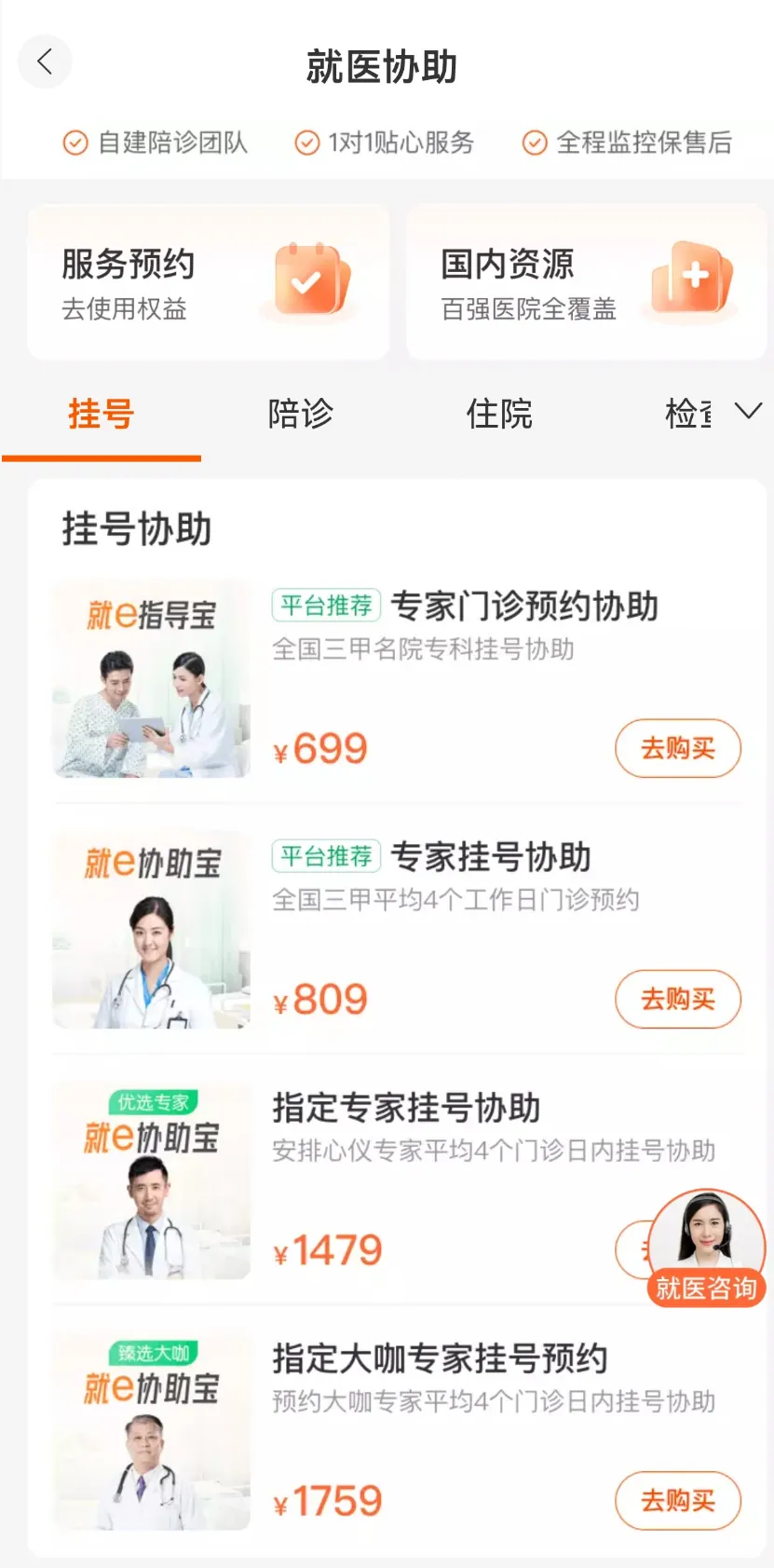The image size is (774, 1568).
Task: Select the 挂号 tab
Action: point(101,414)
